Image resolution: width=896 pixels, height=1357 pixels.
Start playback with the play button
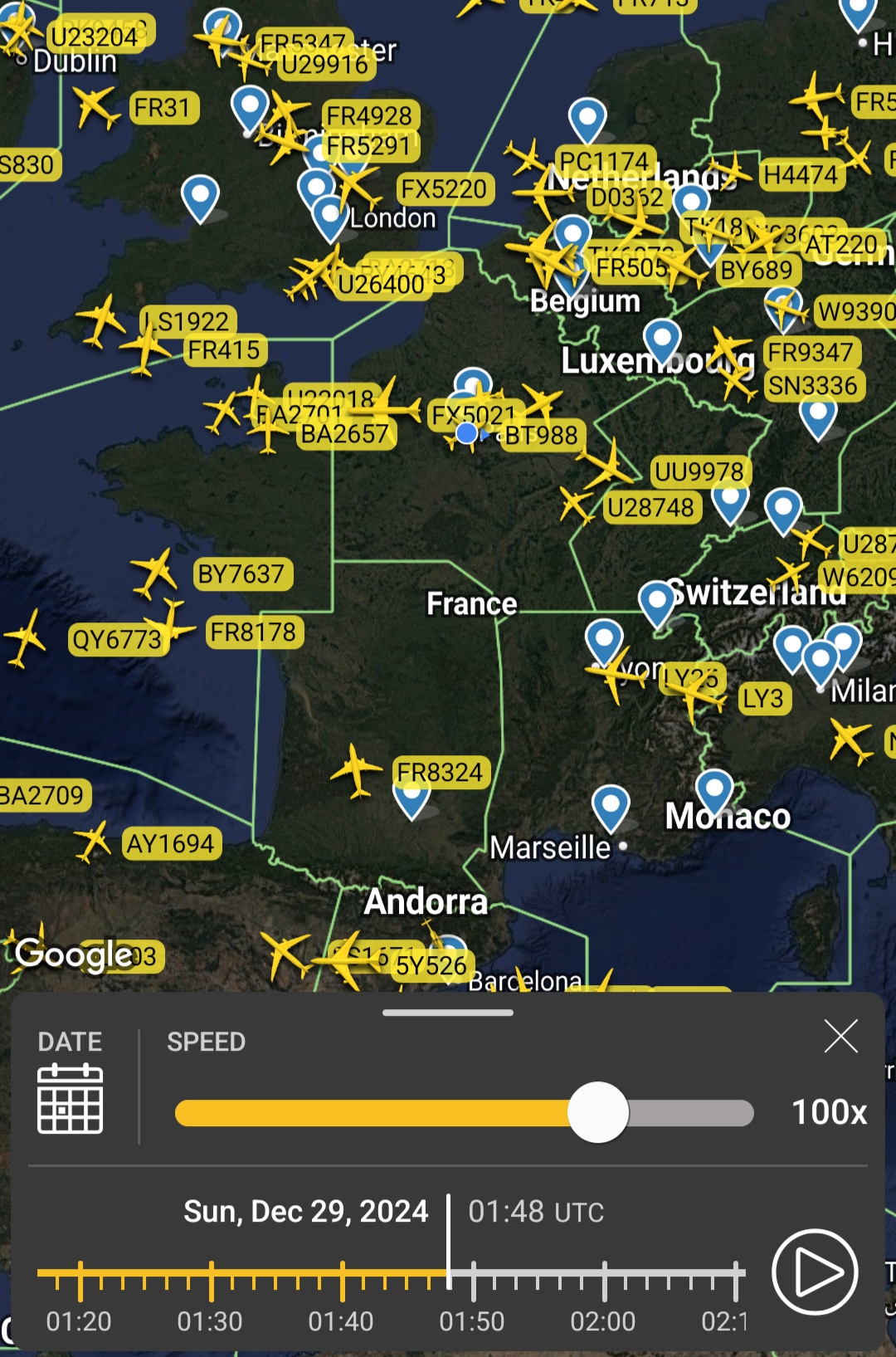[814, 1272]
